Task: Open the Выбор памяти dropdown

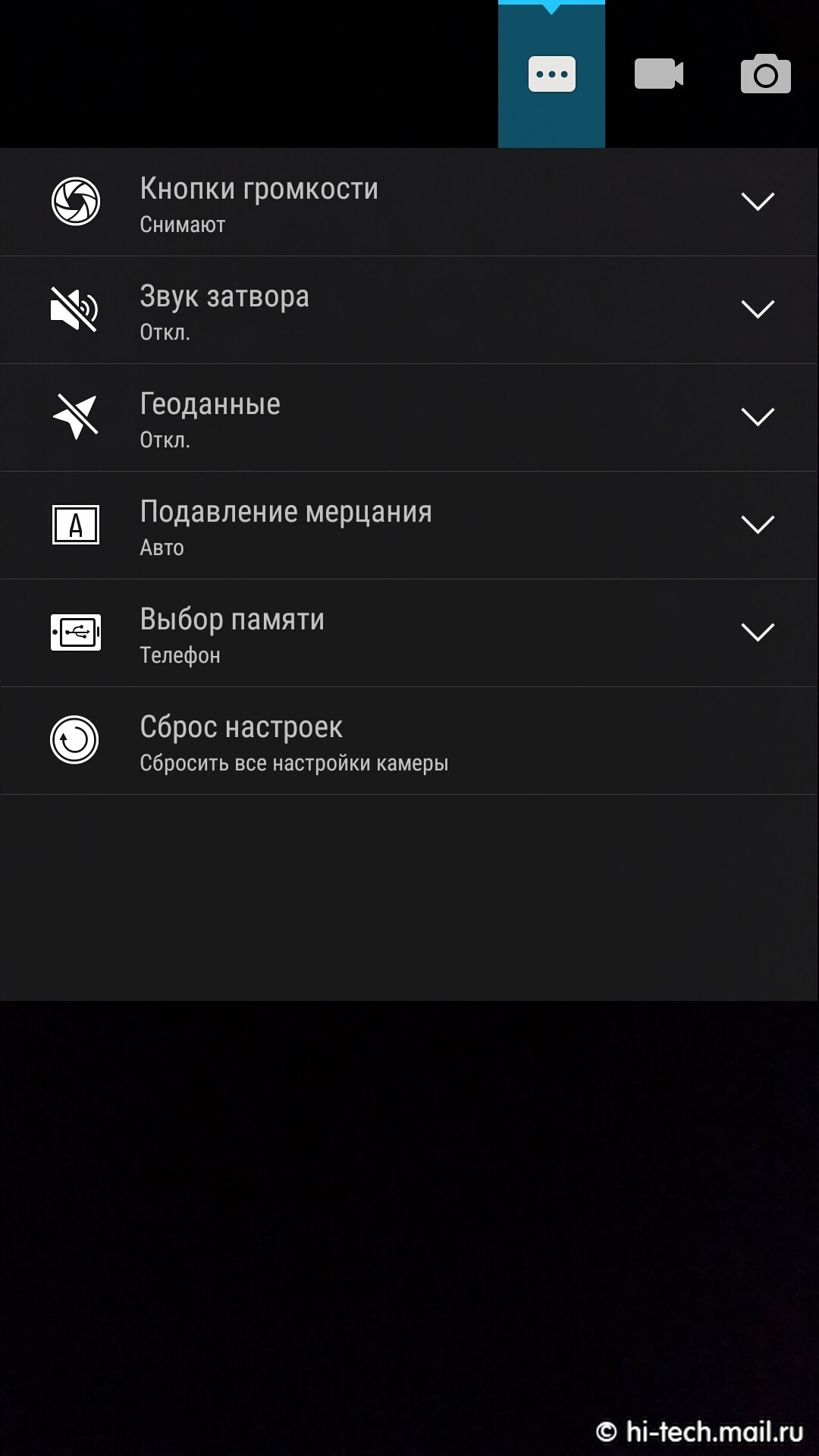Action: click(x=409, y=633)
